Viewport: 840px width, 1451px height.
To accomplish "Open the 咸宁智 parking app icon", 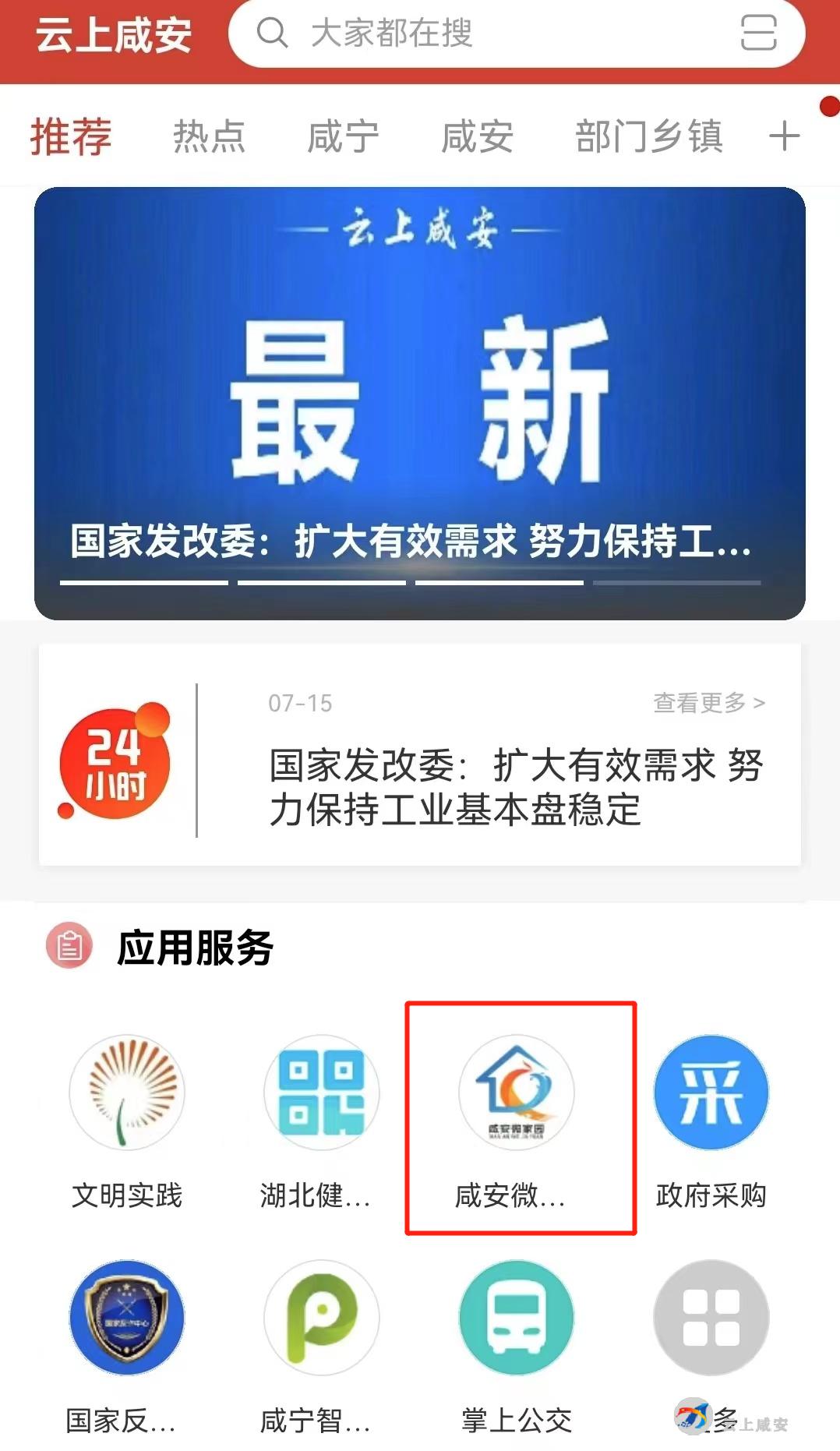I will pos(321,1317).
